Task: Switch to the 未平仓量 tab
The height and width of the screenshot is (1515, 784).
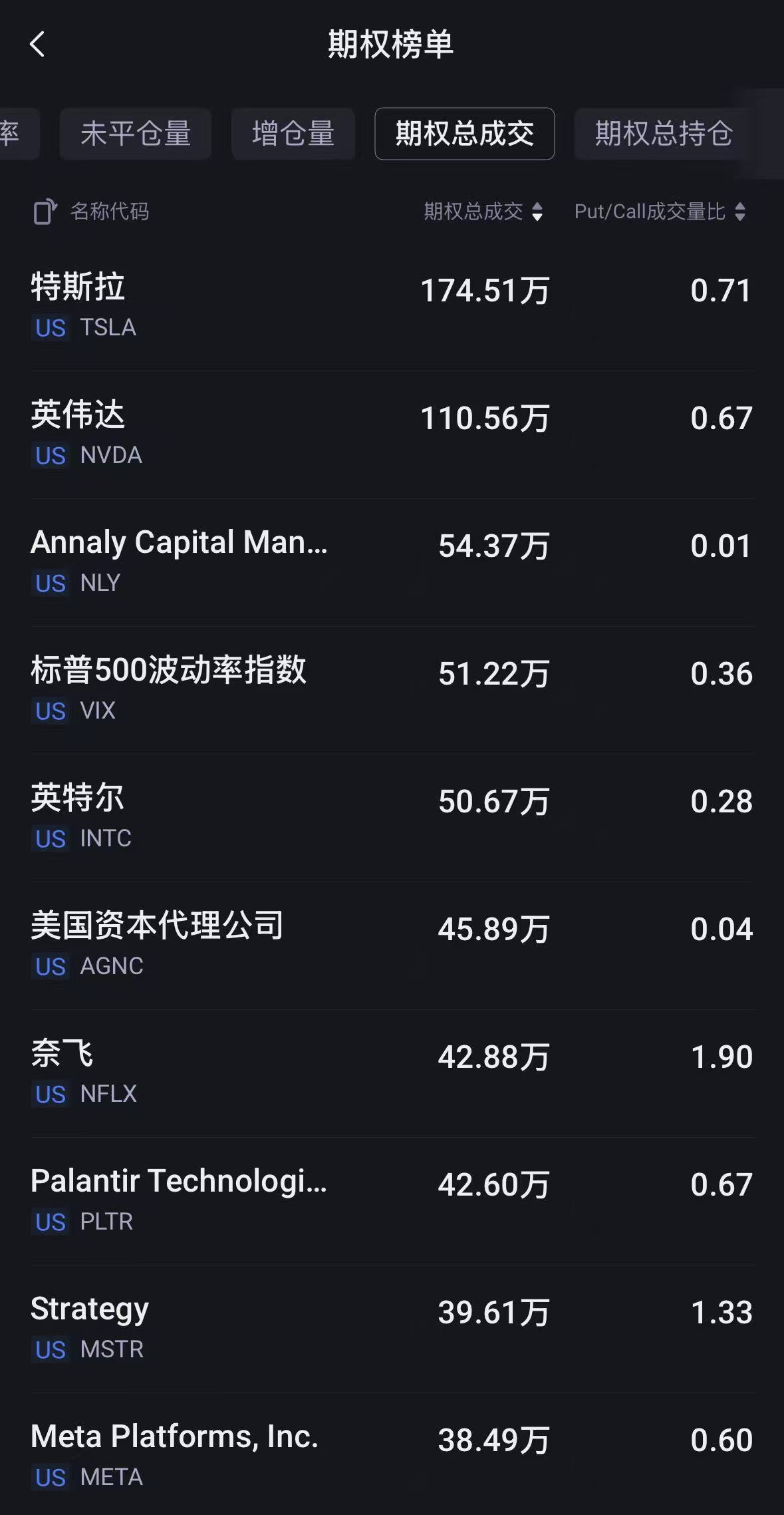Action: tap(136, 134)
